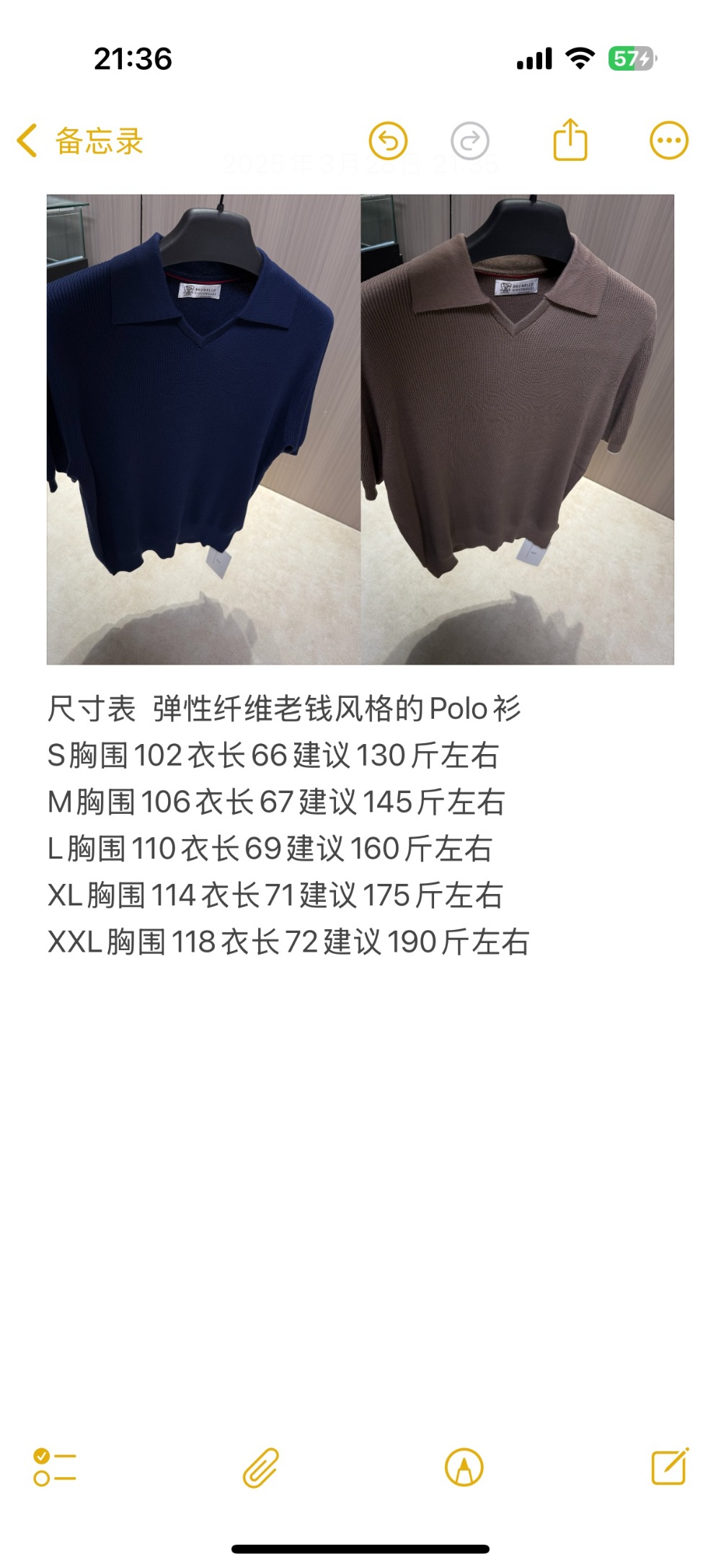Open the brown polo shirt photo

tap(517, 429)
